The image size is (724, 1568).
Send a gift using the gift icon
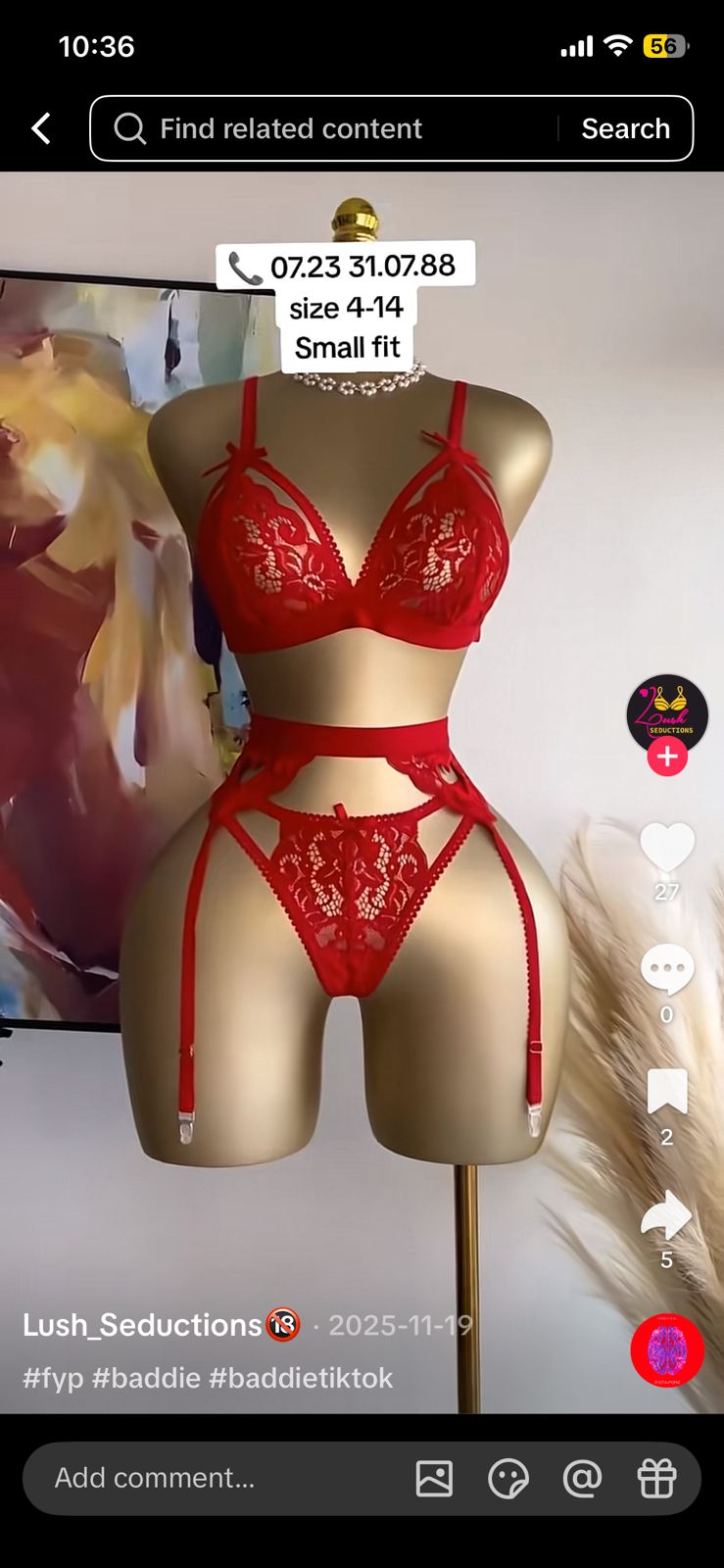coord(656,1478)
